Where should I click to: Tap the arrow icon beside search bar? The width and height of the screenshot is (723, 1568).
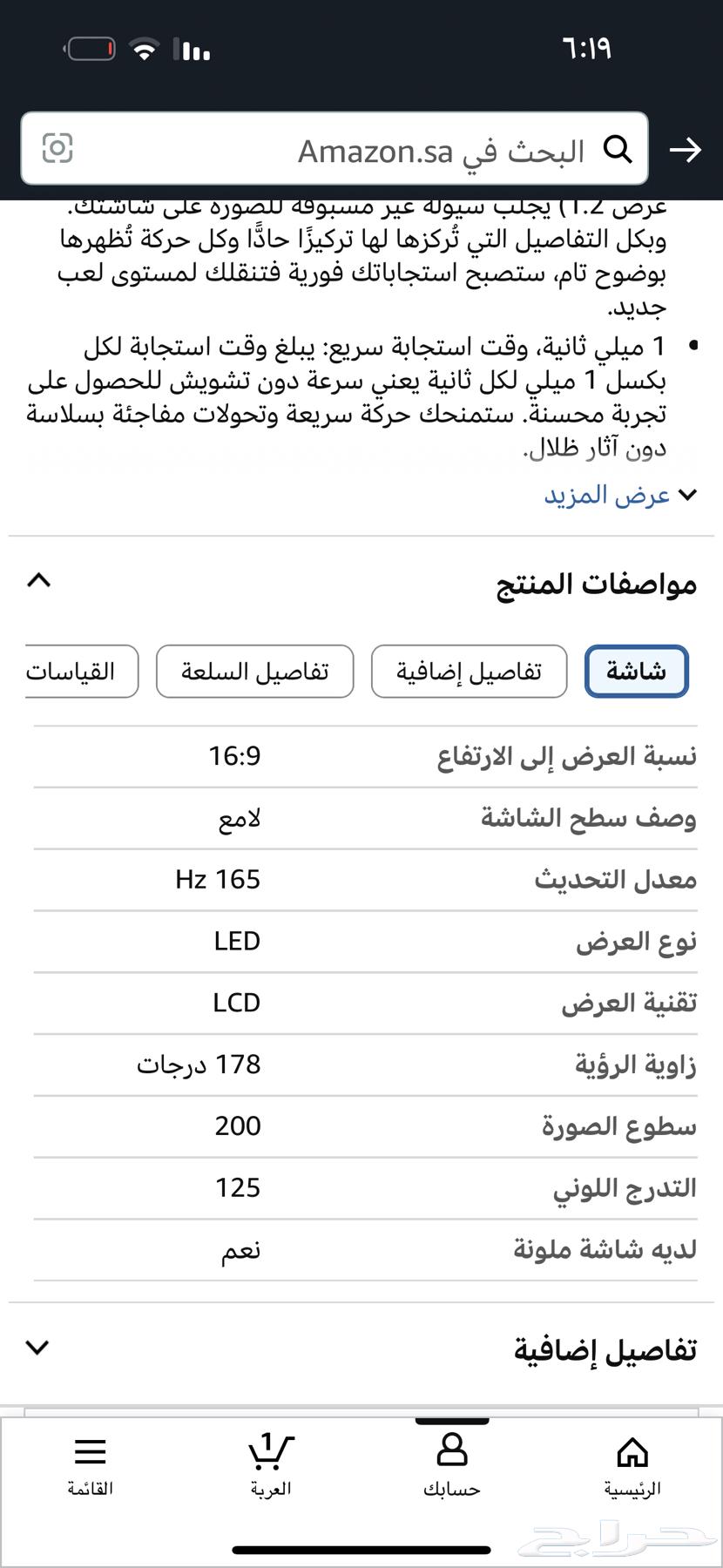[x=686, y=151]
